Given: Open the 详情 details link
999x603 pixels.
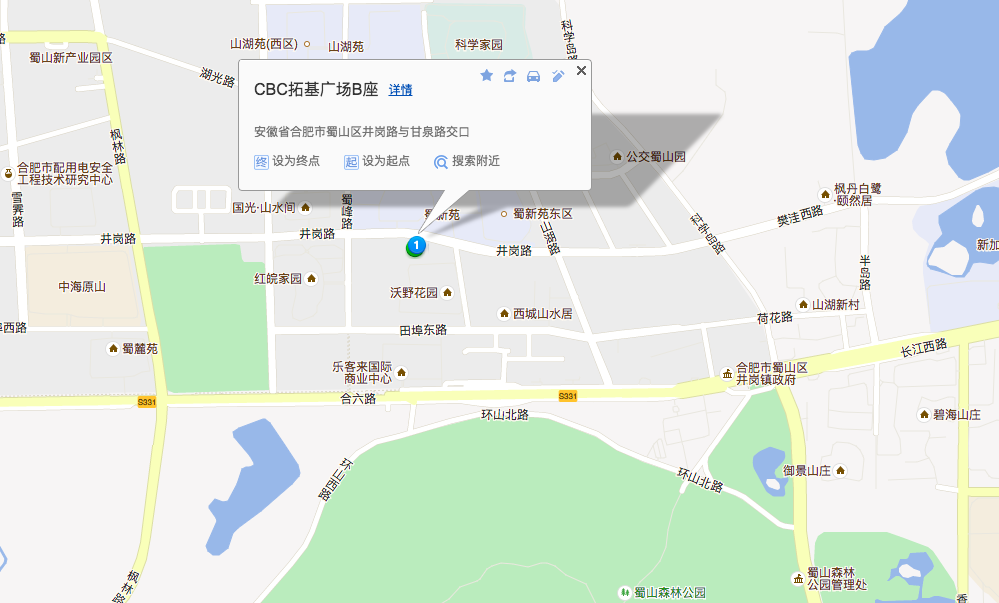Looking at the screenshot, I should [x=400, y=90].
